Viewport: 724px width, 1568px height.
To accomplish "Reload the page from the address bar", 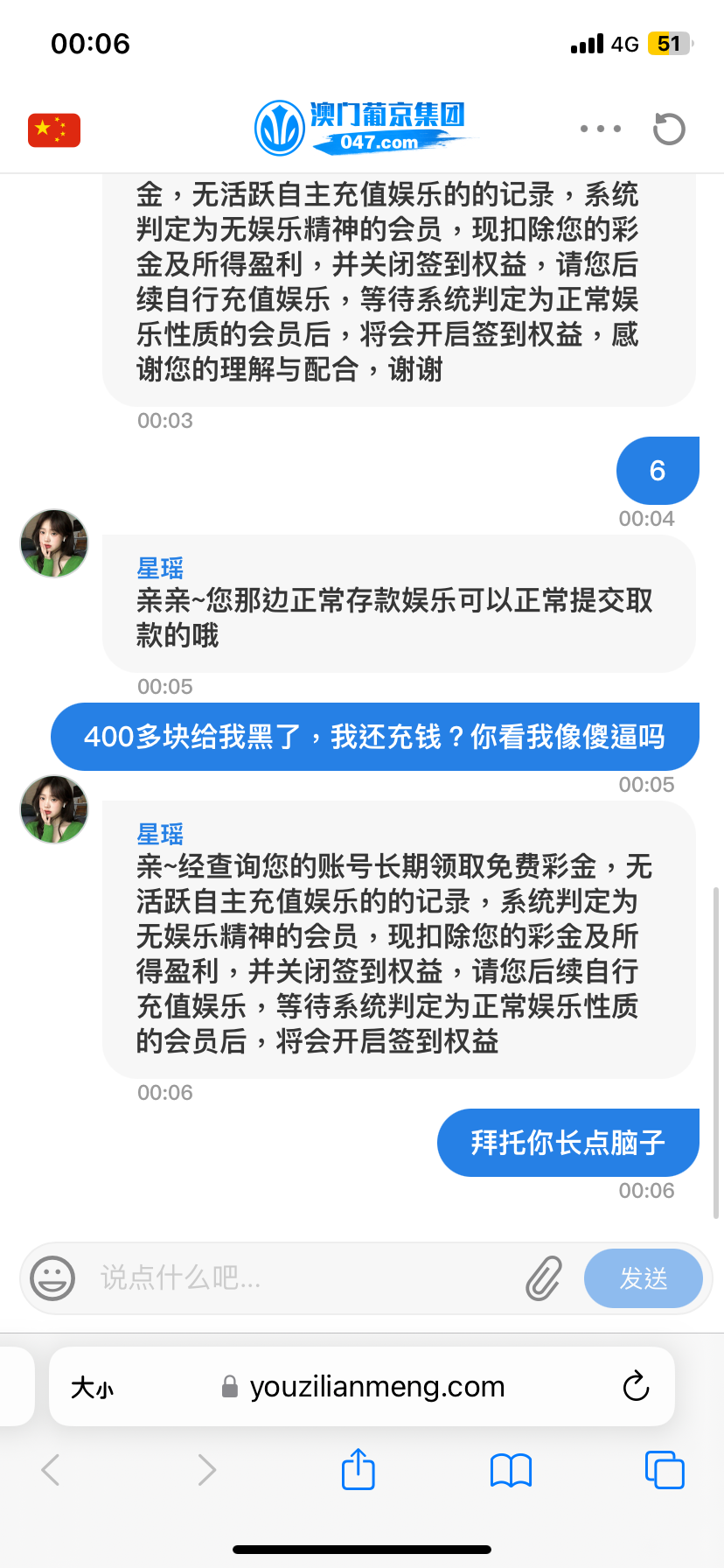I will pyautogui.click(x=636, y=1387).
